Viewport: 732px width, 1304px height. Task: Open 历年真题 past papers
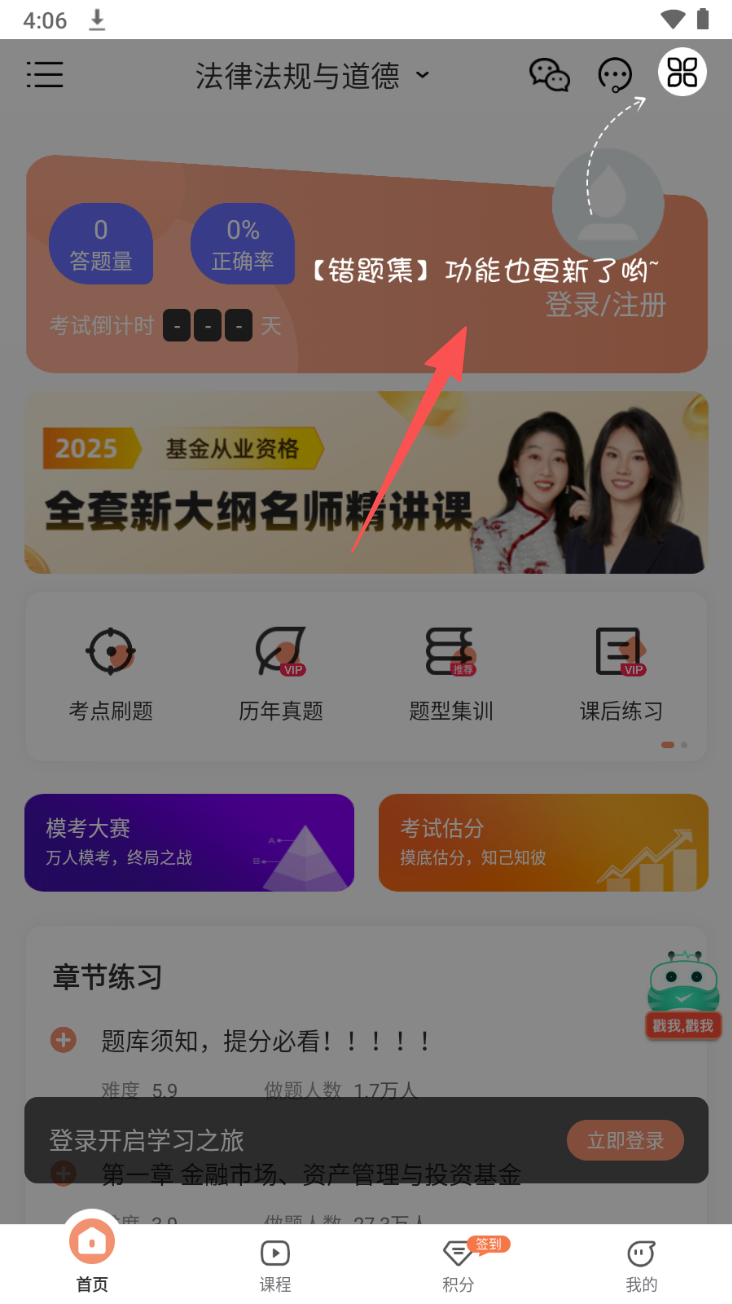pos(281,673)
